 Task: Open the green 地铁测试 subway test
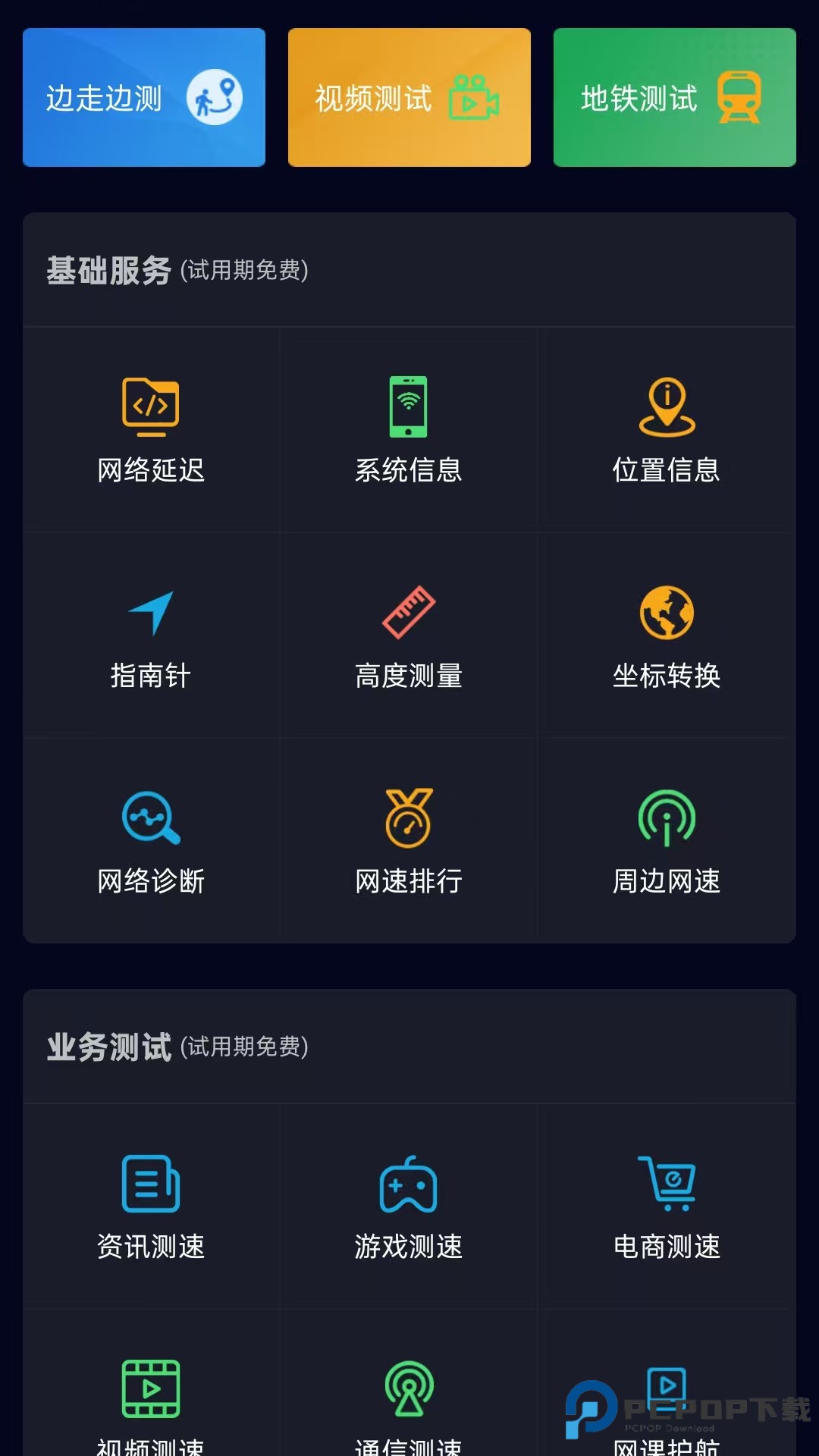(x=673, y=97)
